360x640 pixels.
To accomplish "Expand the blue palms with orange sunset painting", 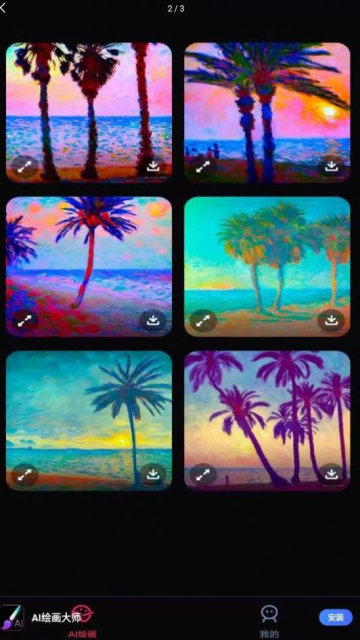I will click(203, 167).
